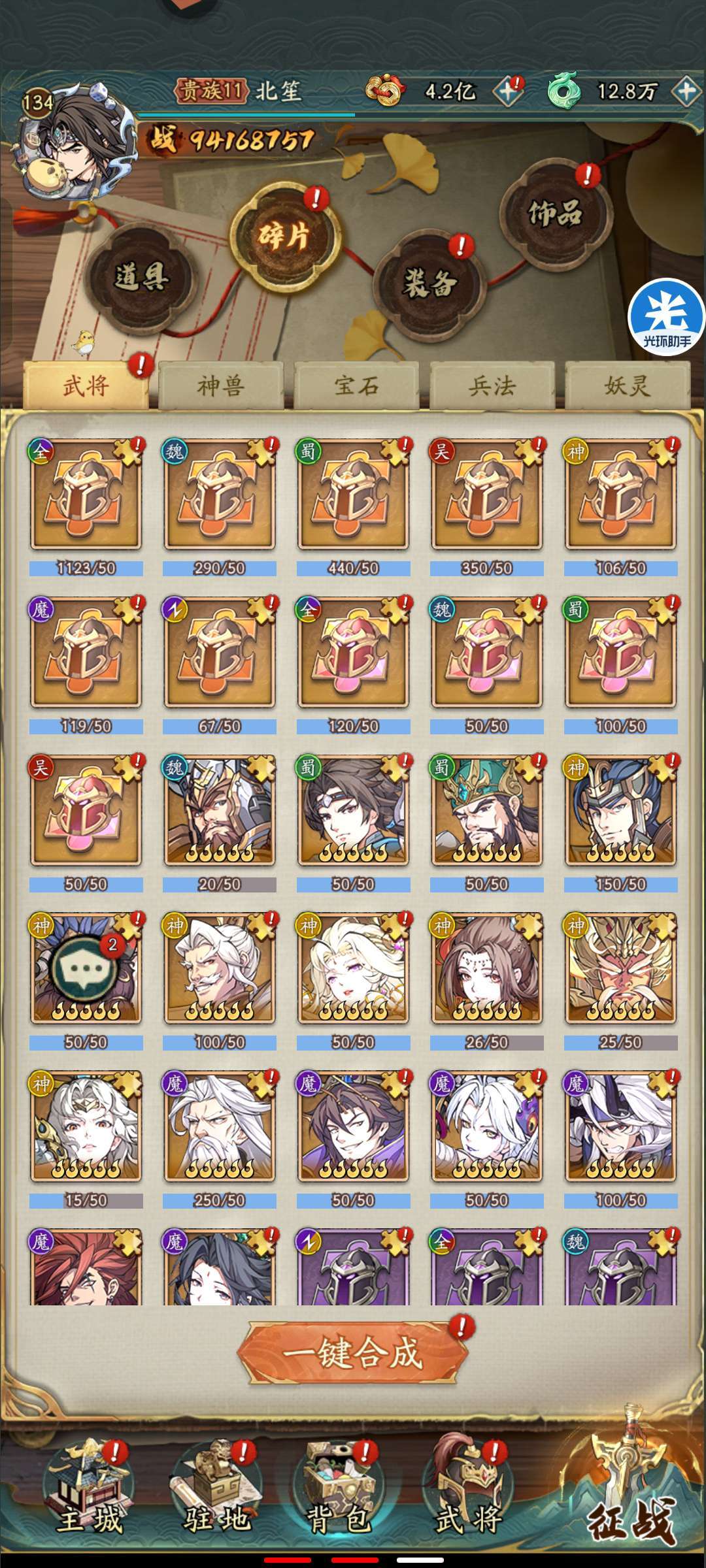Add more jade with plus icon beside 12.8万

(686, 91)
